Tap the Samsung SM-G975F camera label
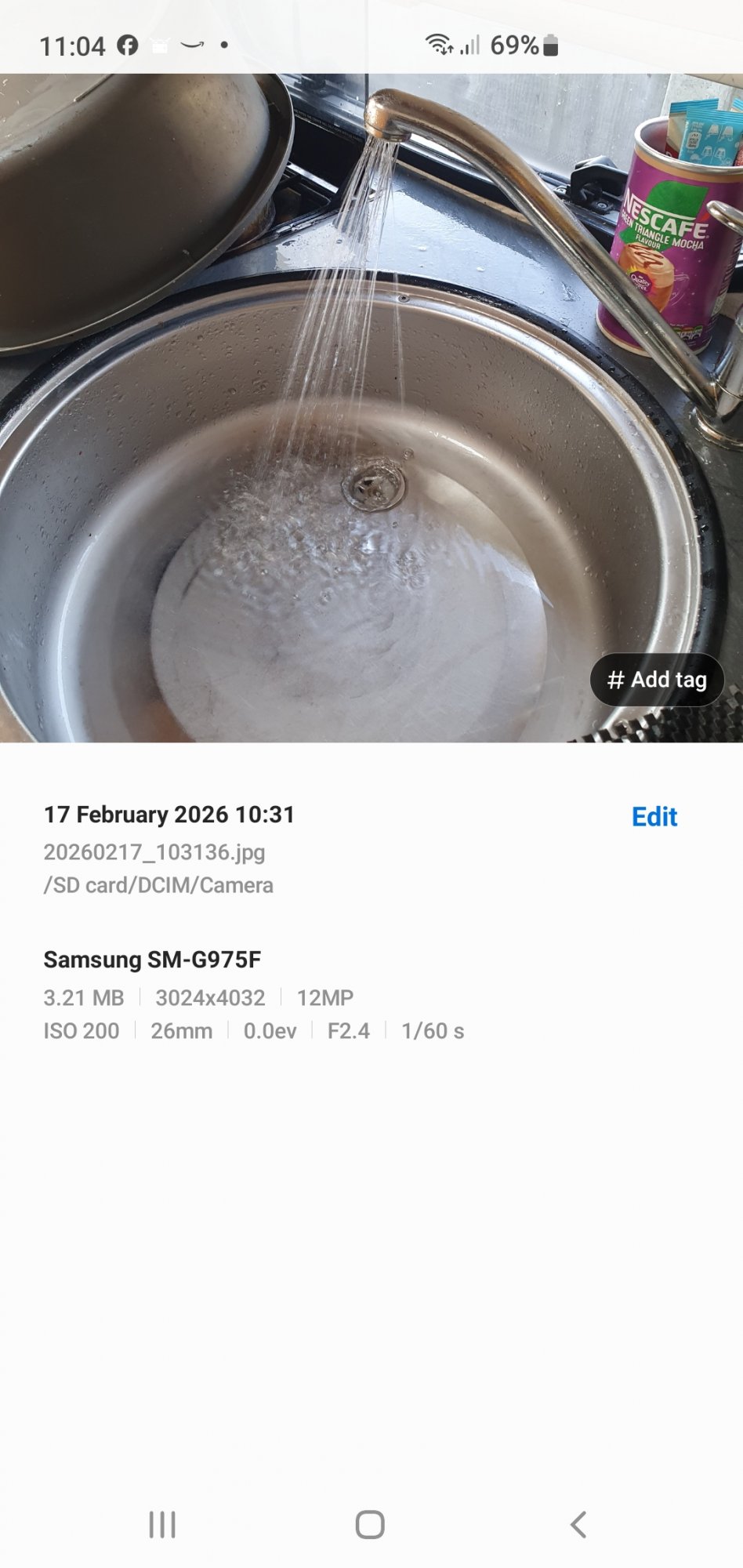Image resolution: width=743 pixels, height=1568 pixels. coord(154,958)
